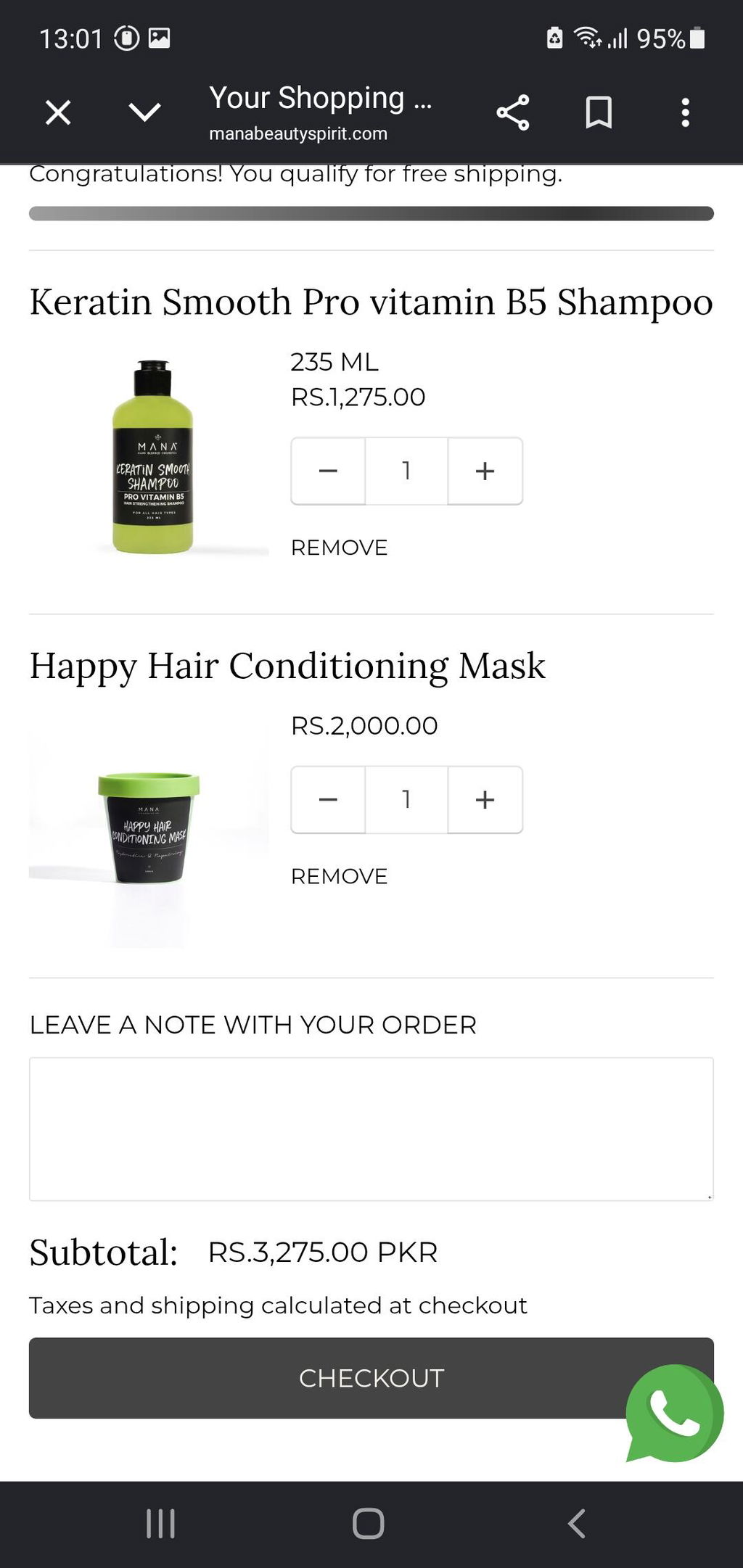Viewport: 743px width, 1568px height.
Task: Close the browser tab with the X
Action: 58,112
